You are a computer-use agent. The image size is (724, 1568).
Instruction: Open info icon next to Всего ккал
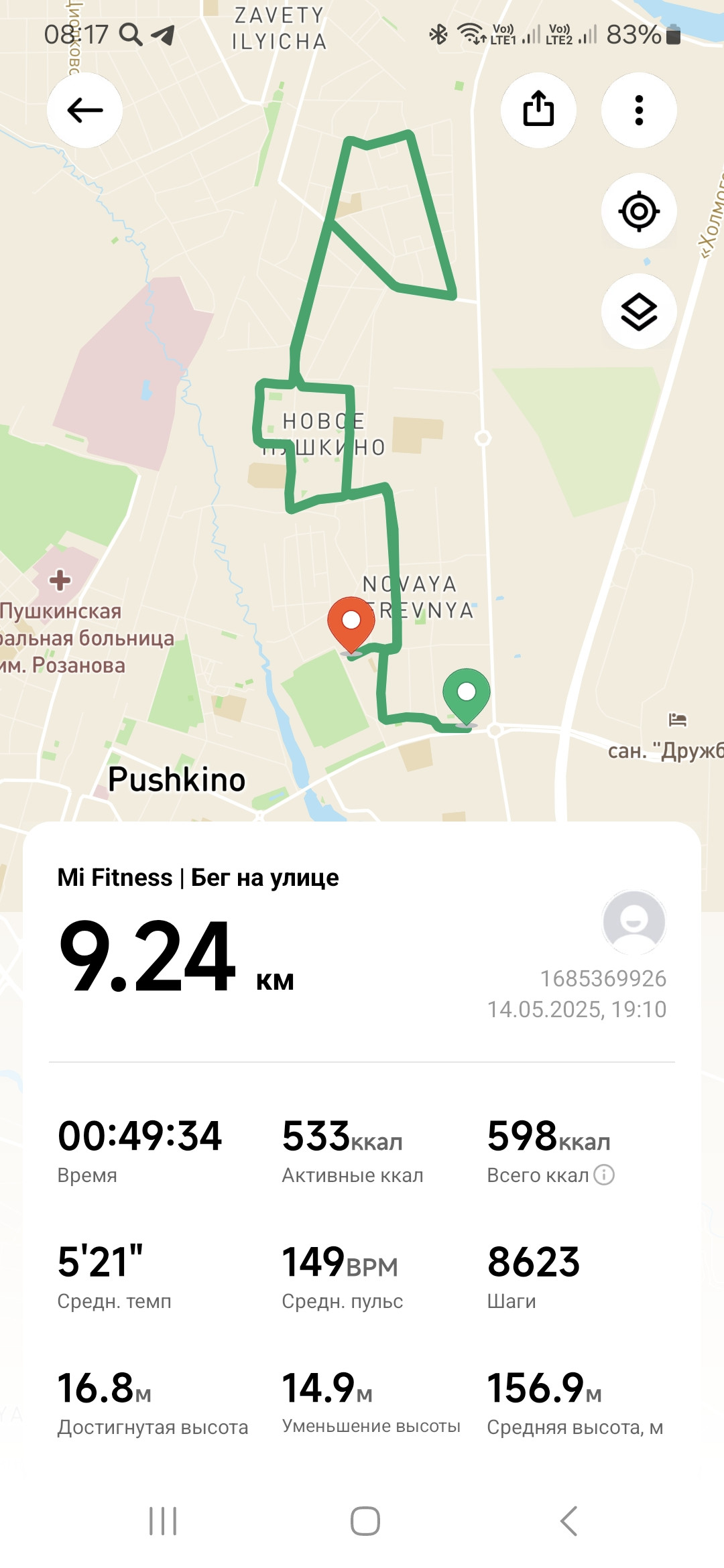pyautogui.click(x=604, y=1175)
